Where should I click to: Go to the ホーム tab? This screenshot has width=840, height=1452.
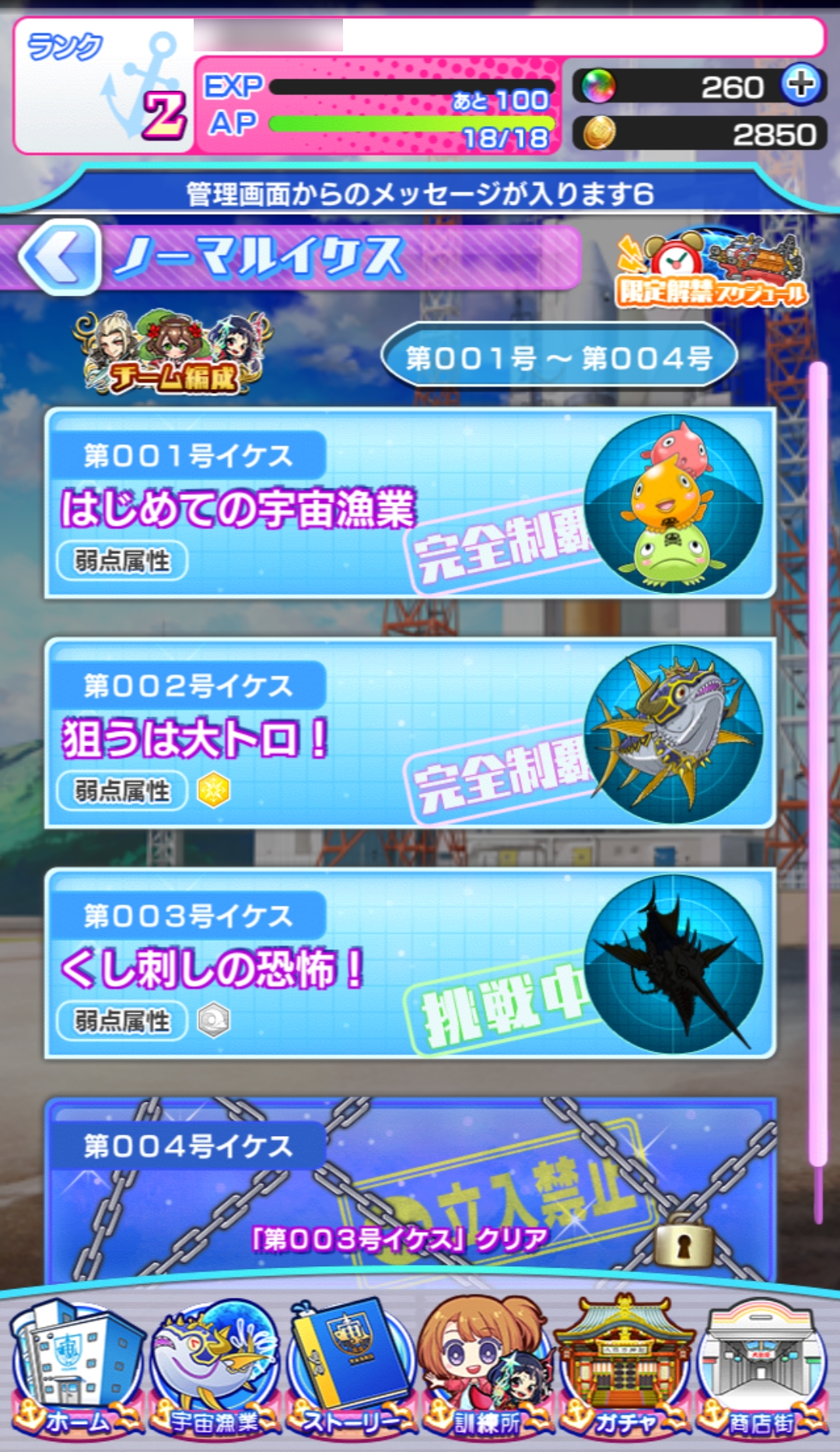coord(76,1370)
